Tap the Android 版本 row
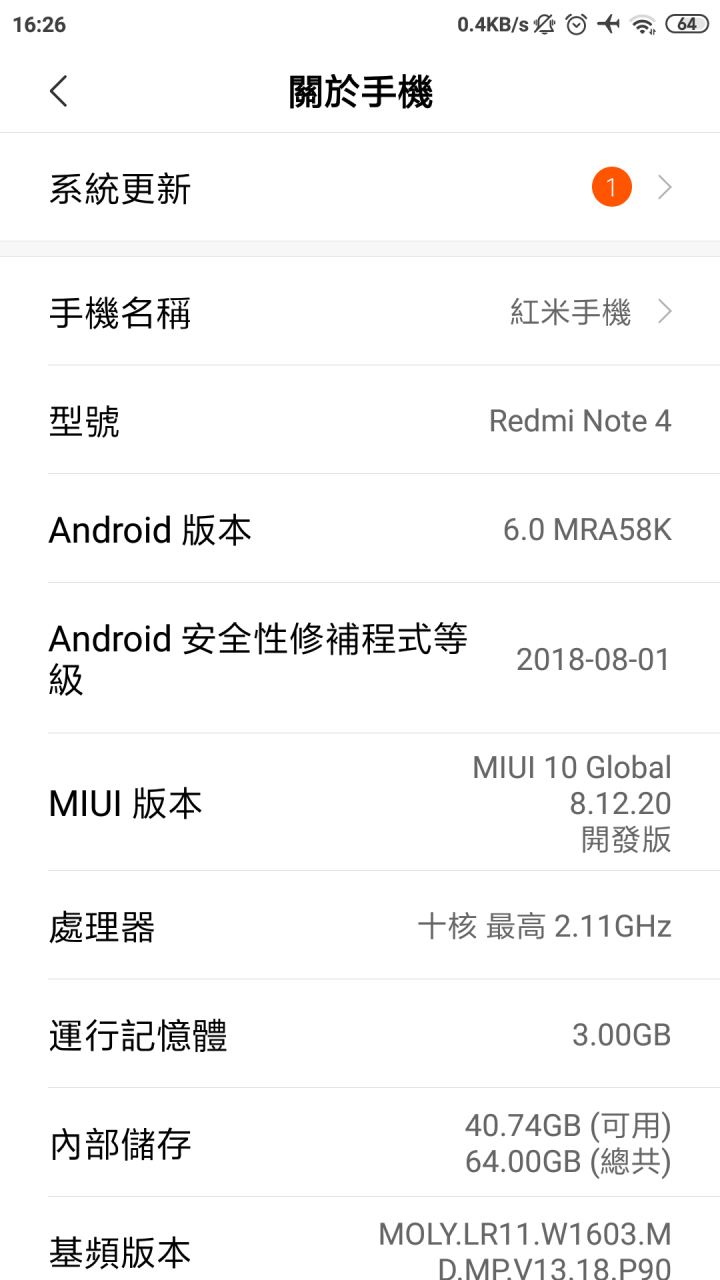This screenshot has height=1280, width=720. pyautogui.click(x=360, y=529)
